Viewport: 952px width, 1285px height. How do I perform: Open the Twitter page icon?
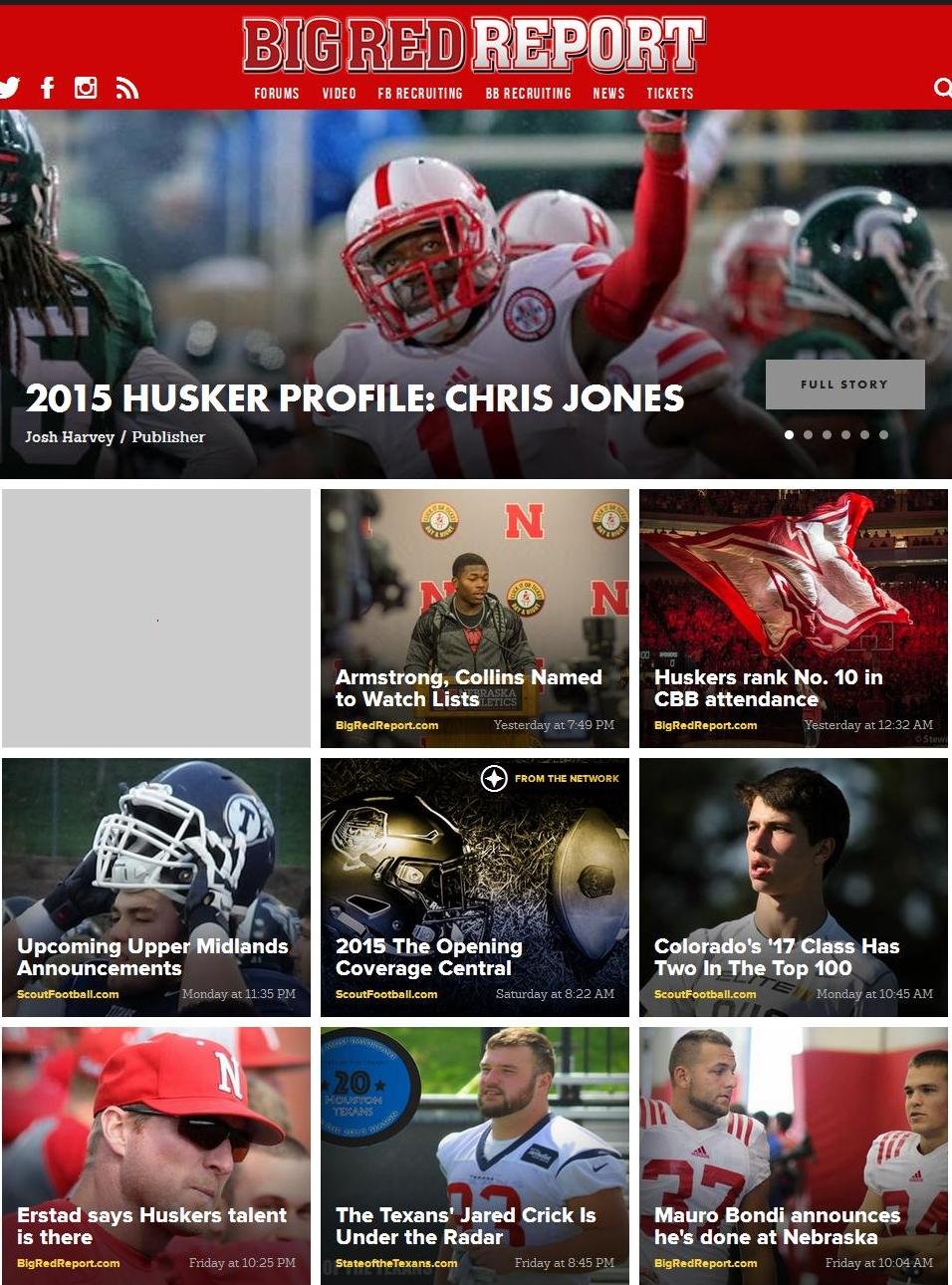[9, 88]
